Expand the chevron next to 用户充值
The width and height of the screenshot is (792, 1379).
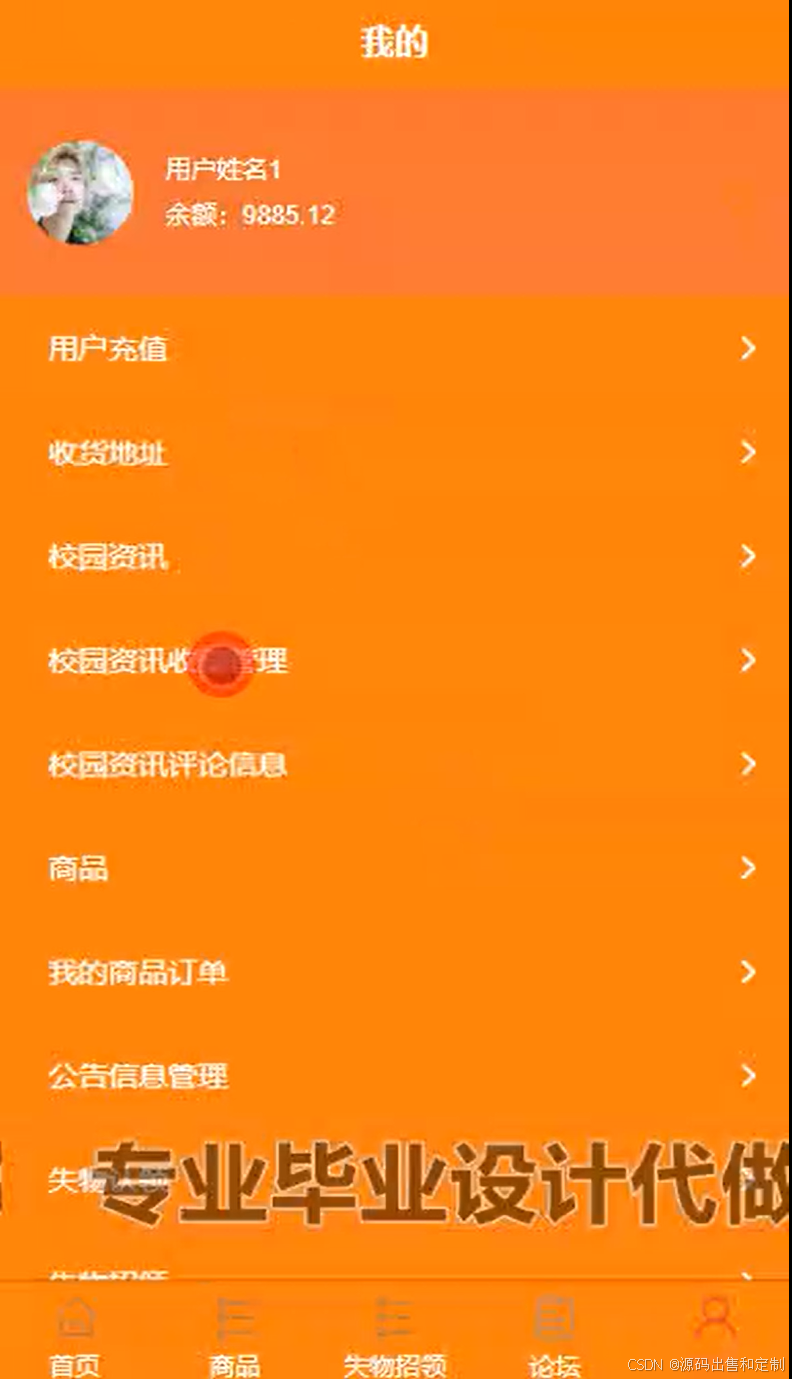(748, 349)
